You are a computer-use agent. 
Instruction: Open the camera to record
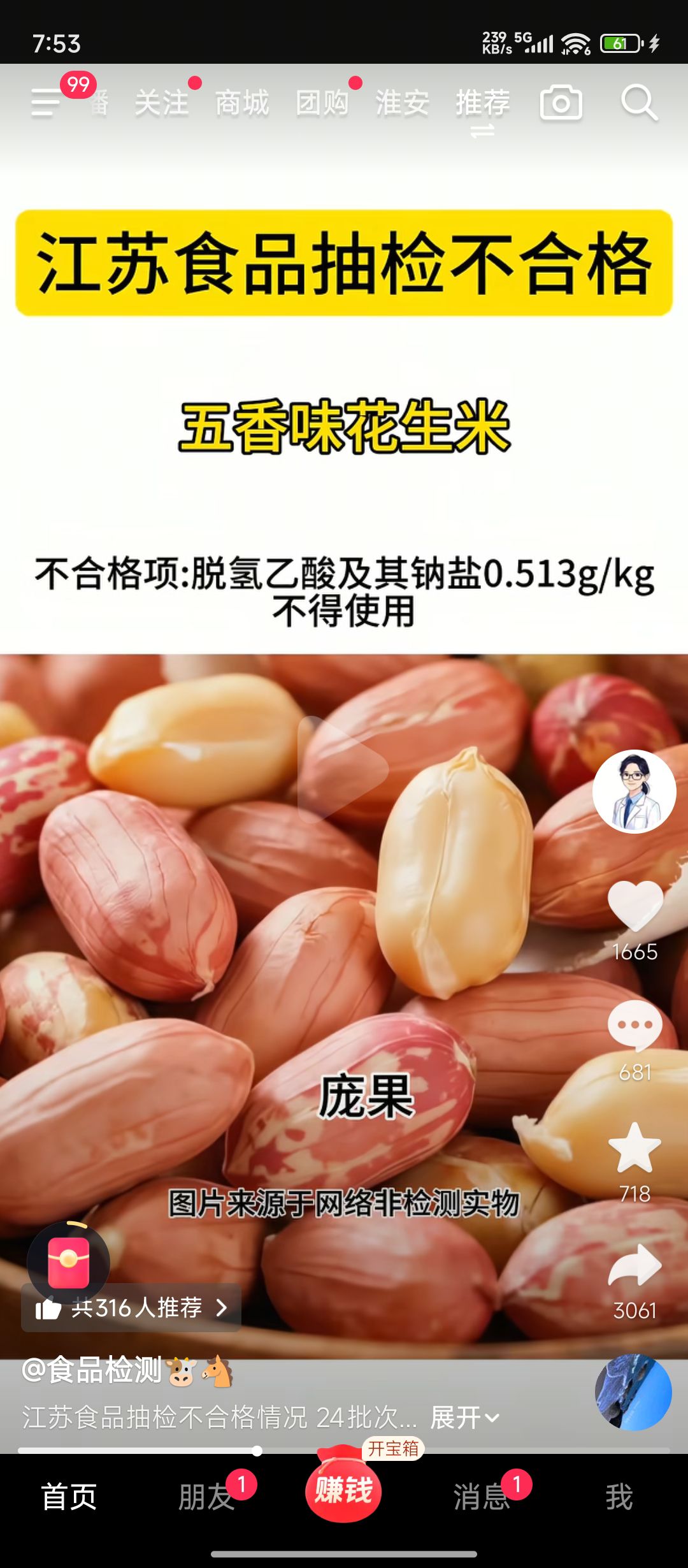tap(561, 103)
